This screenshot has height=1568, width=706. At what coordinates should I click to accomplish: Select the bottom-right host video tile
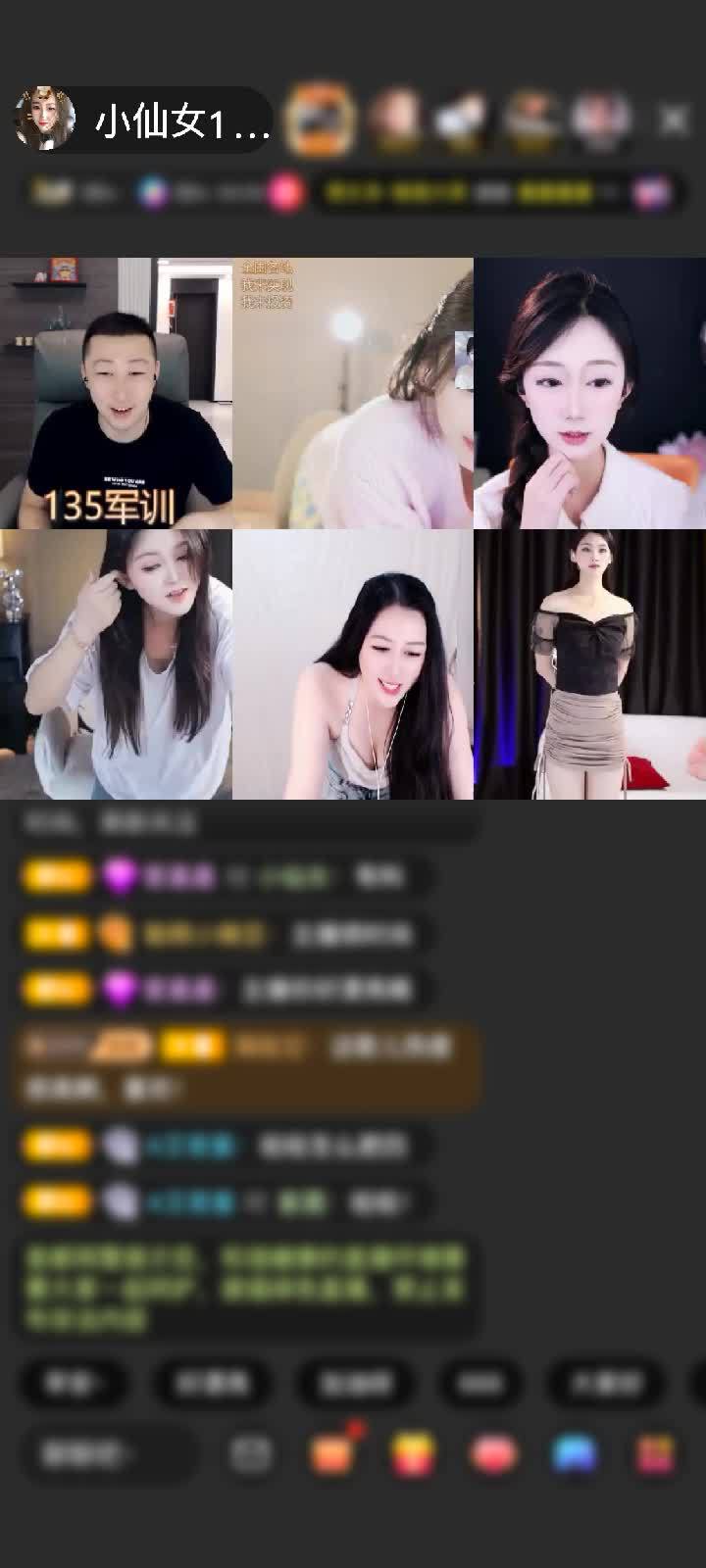click(588, 663)
